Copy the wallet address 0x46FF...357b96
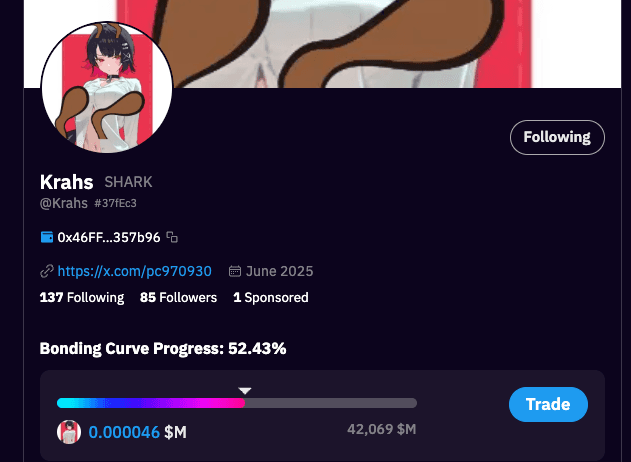631x462 pixels. (172, 237)
